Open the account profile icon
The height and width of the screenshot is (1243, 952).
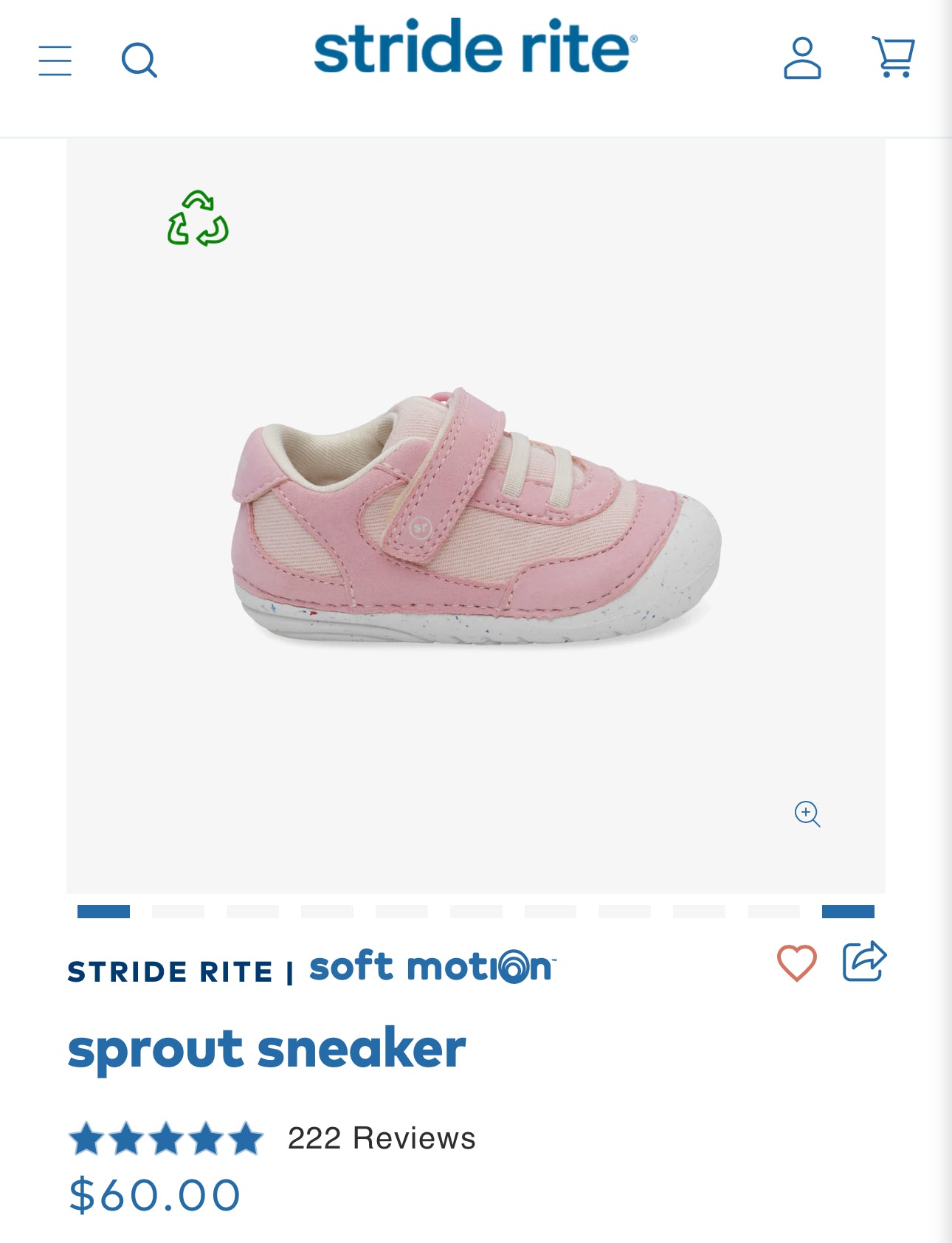click(802, 58)
